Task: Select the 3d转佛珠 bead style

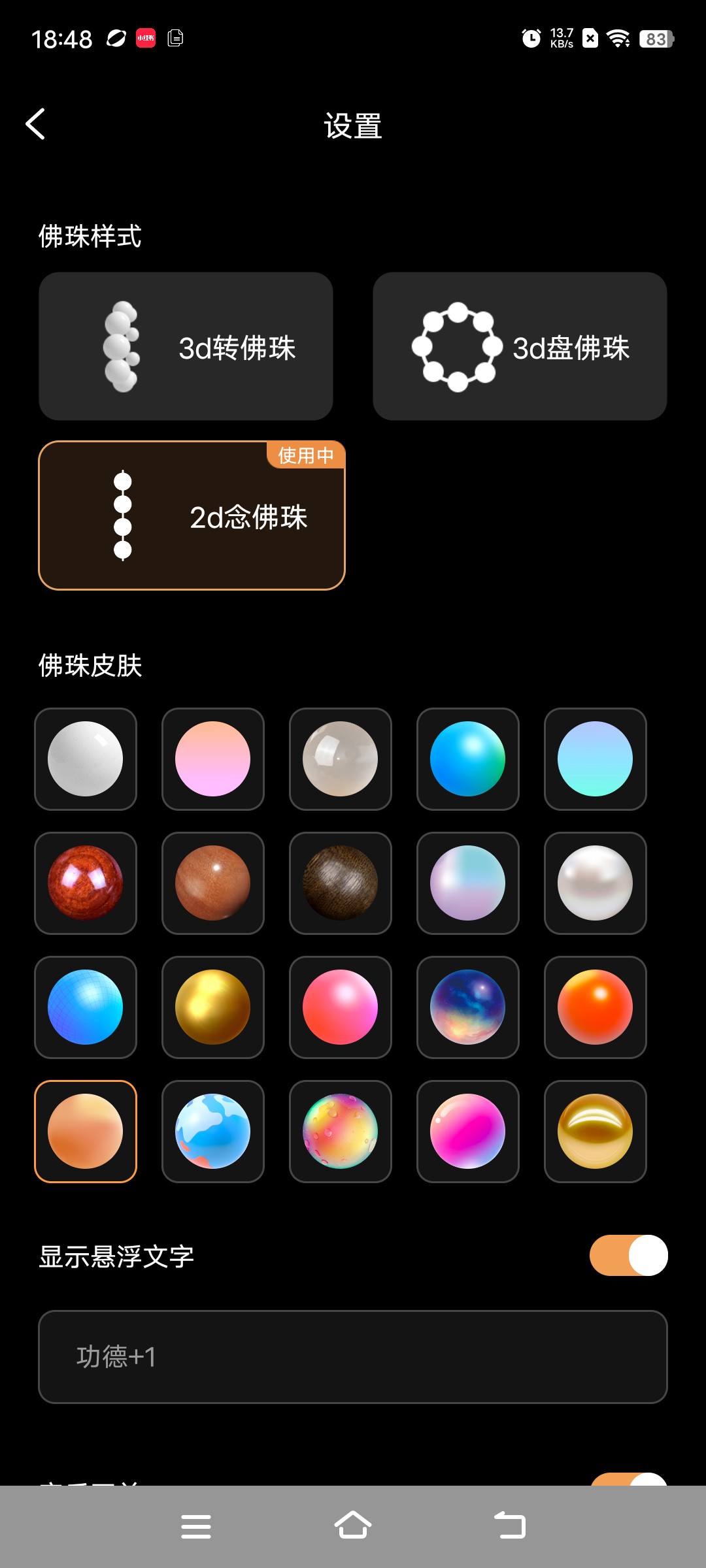Action: tap(186, 346)
